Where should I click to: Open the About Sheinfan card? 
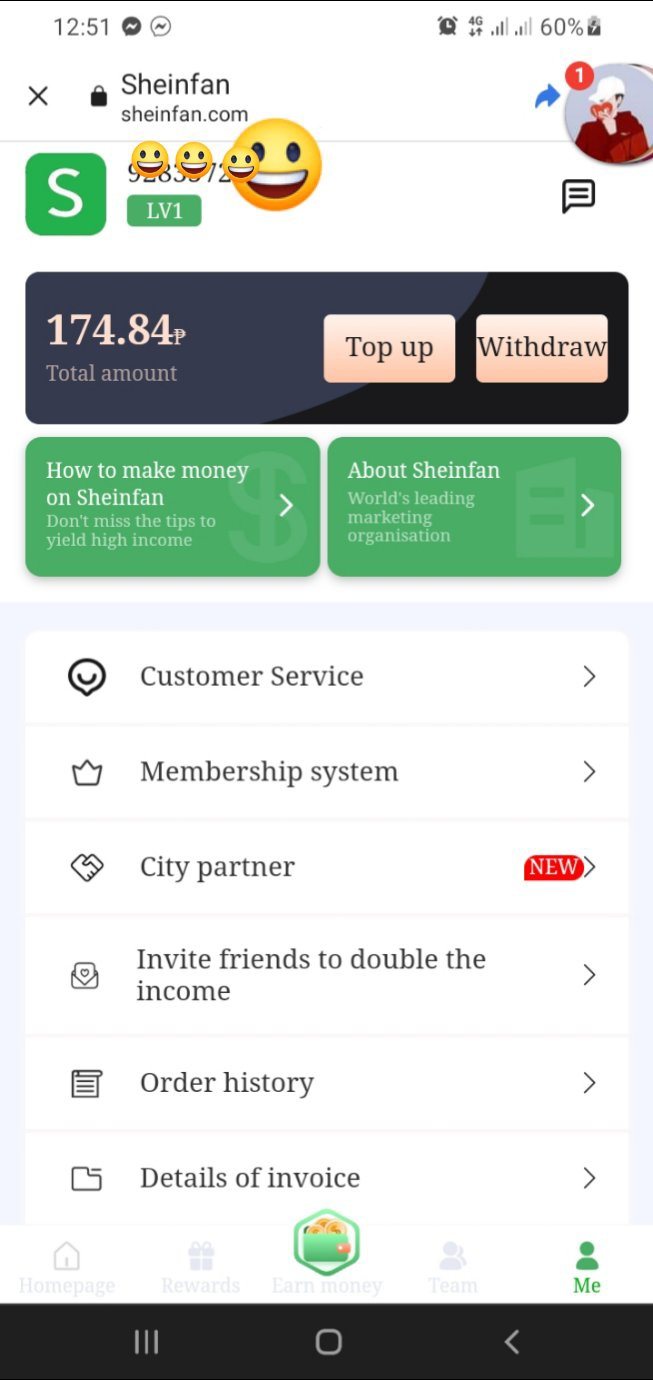[x=474, y=506]
